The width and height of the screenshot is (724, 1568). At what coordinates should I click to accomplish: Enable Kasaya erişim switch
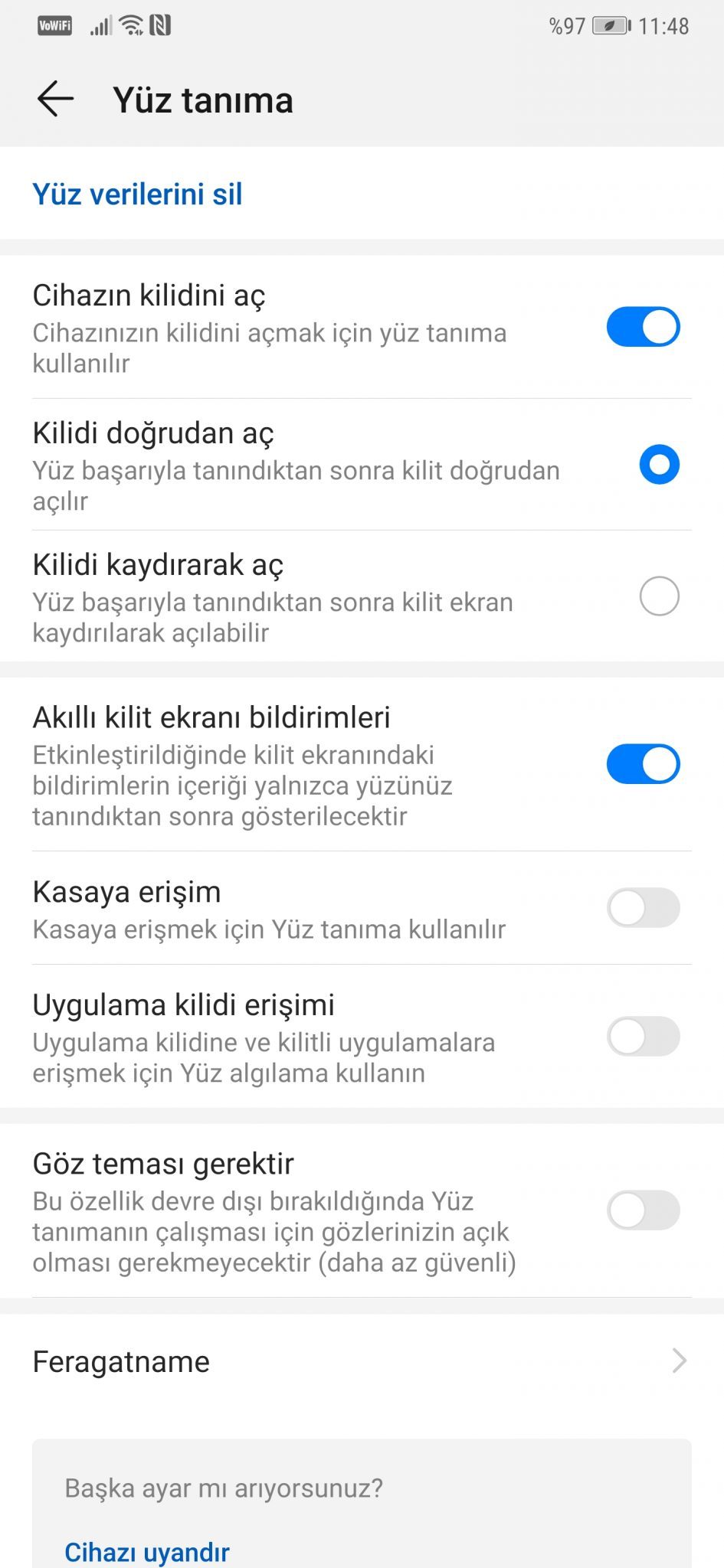643,908
